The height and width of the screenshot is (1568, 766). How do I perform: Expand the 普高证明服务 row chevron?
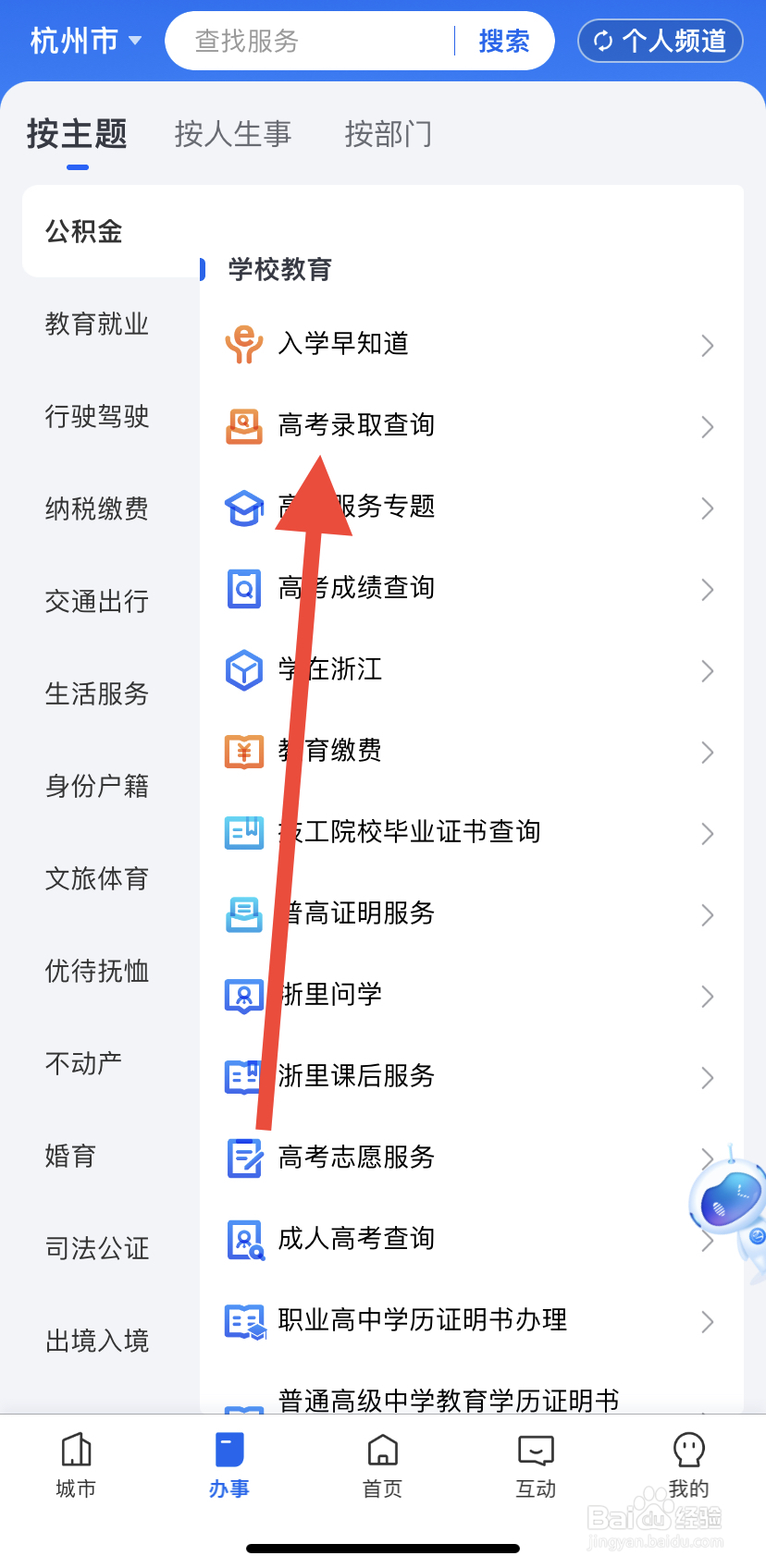708,915
